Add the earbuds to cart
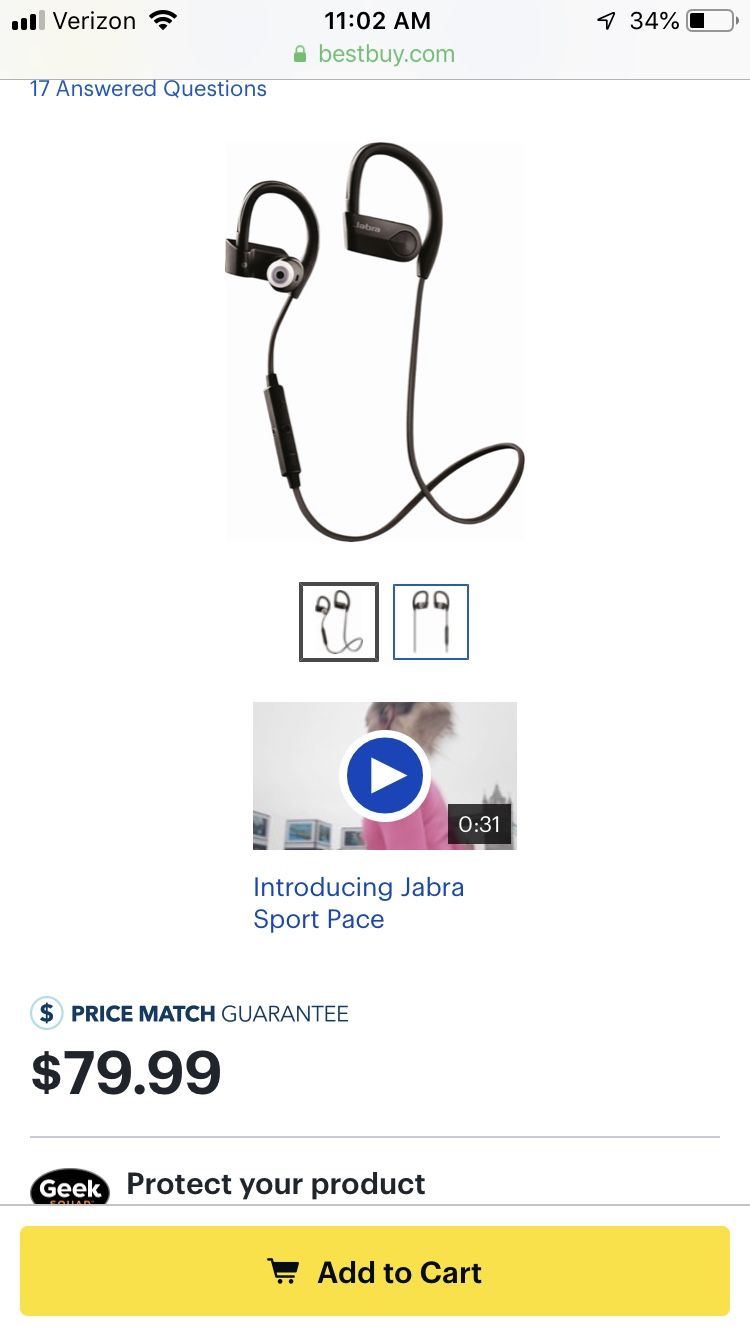This screenshot has width=750, height=1334. tap(375, 1271)
